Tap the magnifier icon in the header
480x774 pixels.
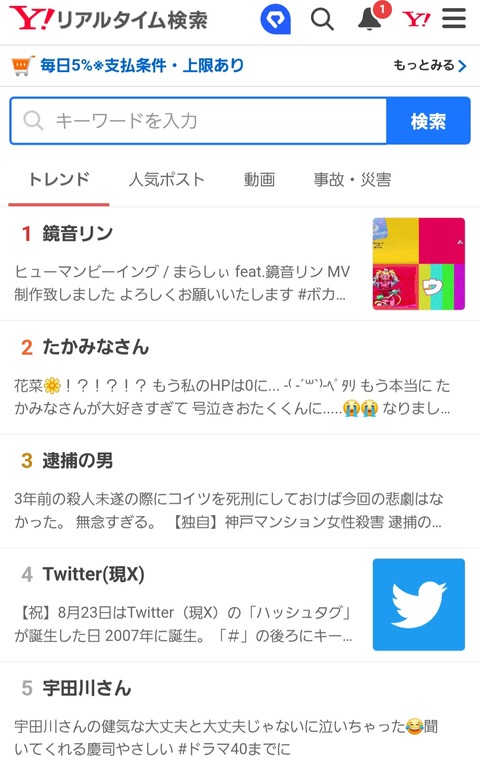coord(322,19)
